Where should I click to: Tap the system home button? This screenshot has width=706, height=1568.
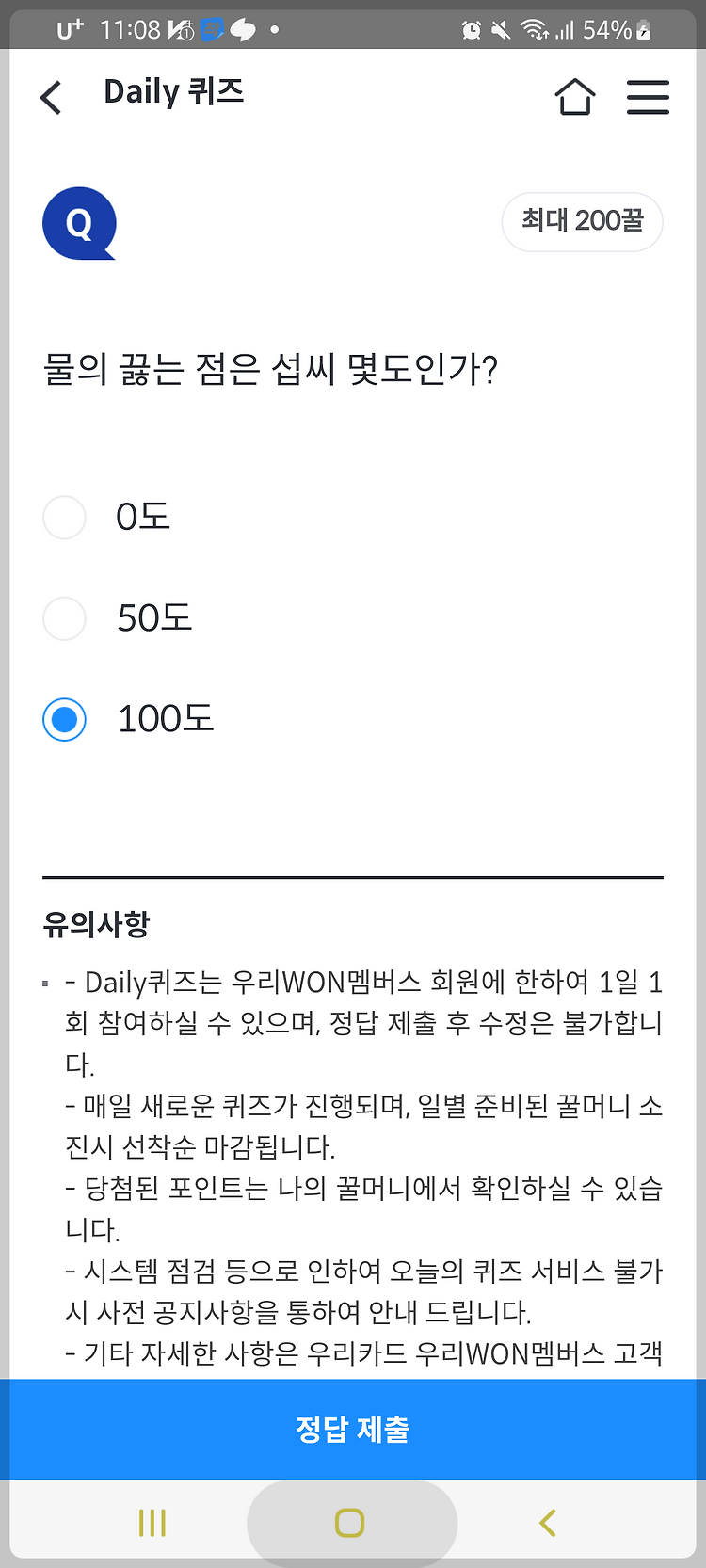pos(350,1523)
